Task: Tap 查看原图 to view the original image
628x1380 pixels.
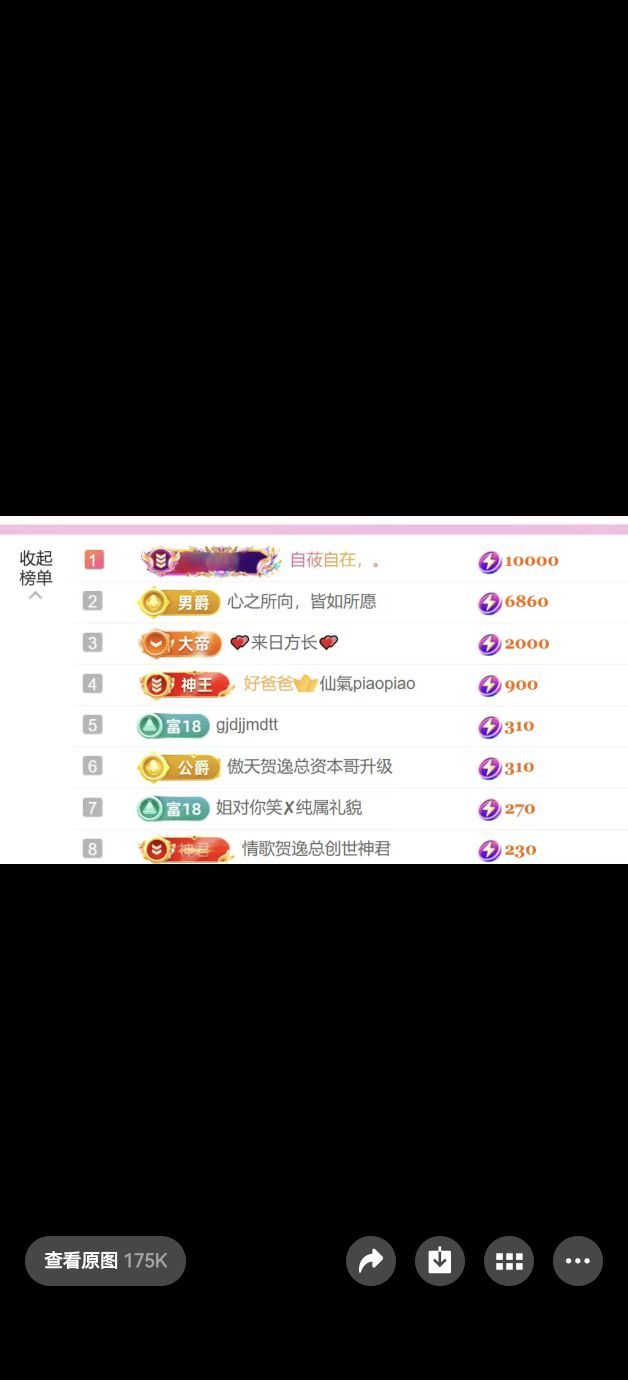Action: [x=105, y=1261]
